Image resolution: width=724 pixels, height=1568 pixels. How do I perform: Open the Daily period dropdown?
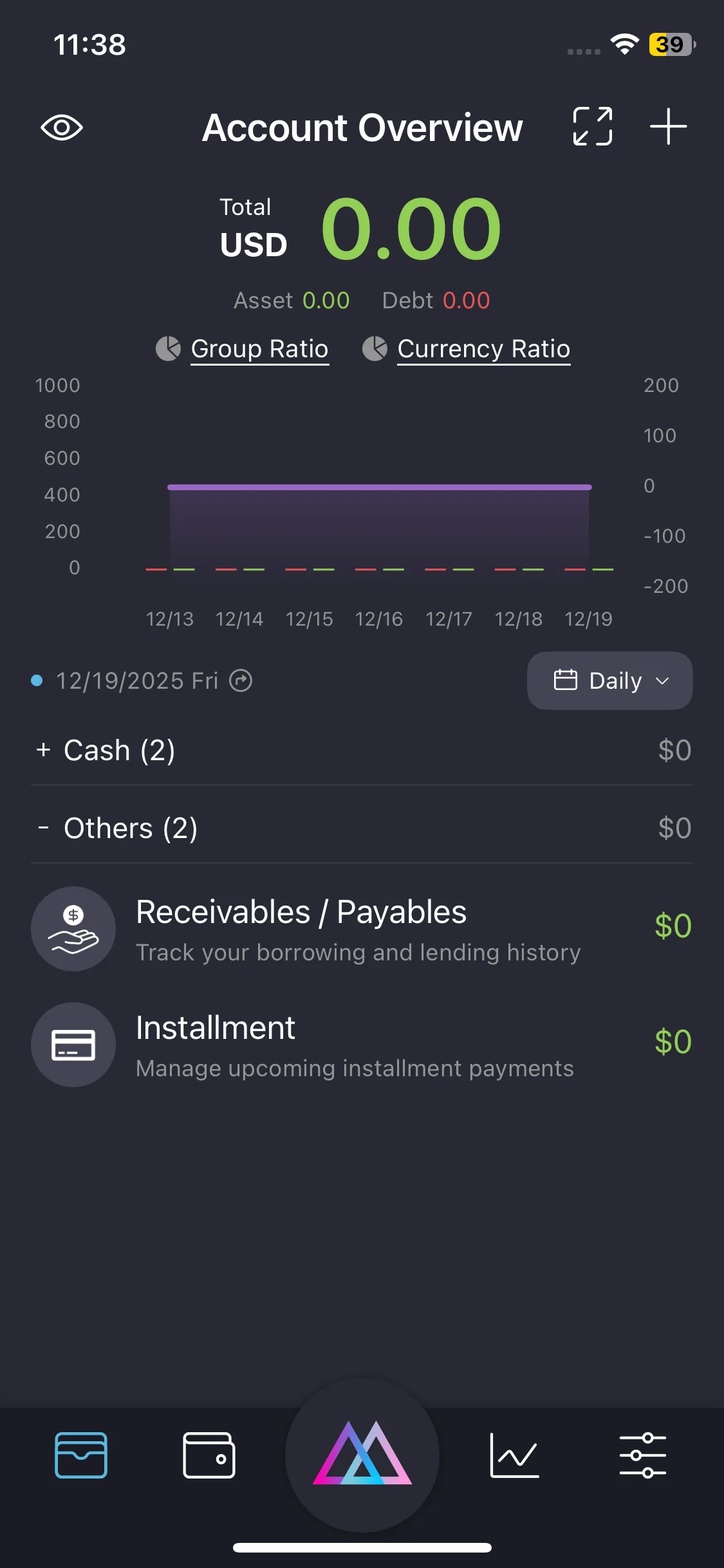[609, 680]
